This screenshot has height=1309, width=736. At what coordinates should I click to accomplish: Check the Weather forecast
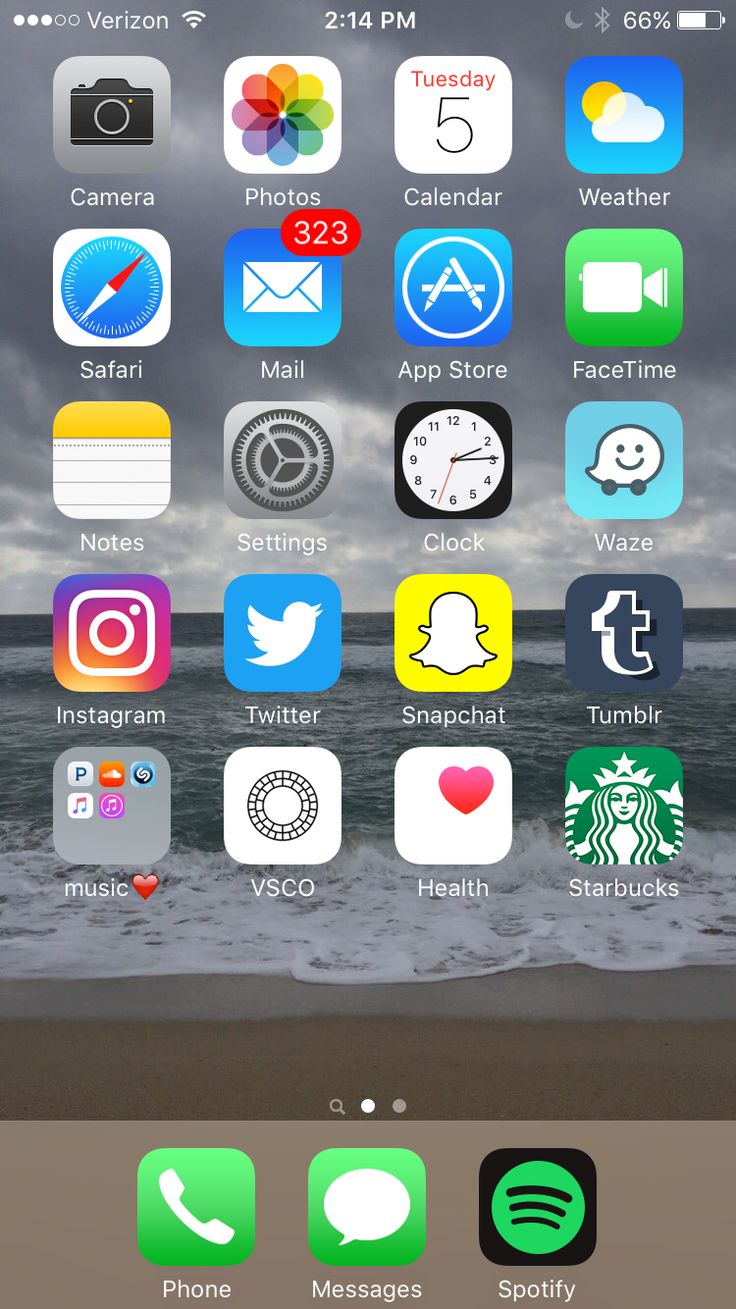click(624, 114)
